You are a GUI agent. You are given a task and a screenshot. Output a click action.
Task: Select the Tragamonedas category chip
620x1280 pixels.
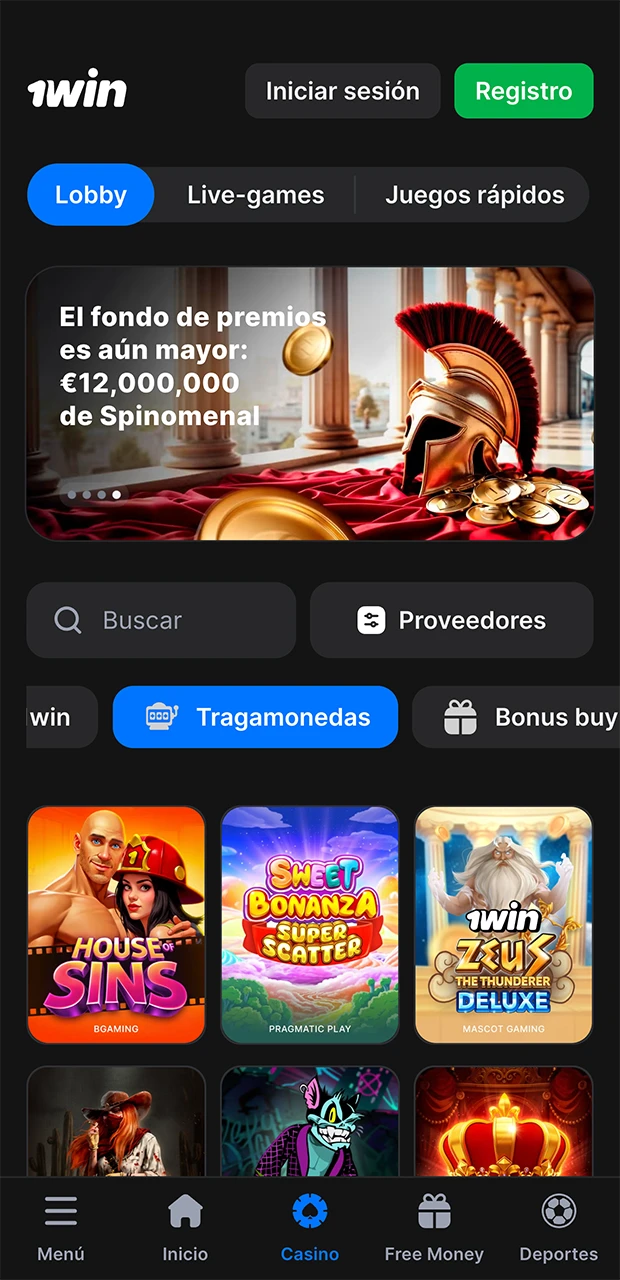255,717
